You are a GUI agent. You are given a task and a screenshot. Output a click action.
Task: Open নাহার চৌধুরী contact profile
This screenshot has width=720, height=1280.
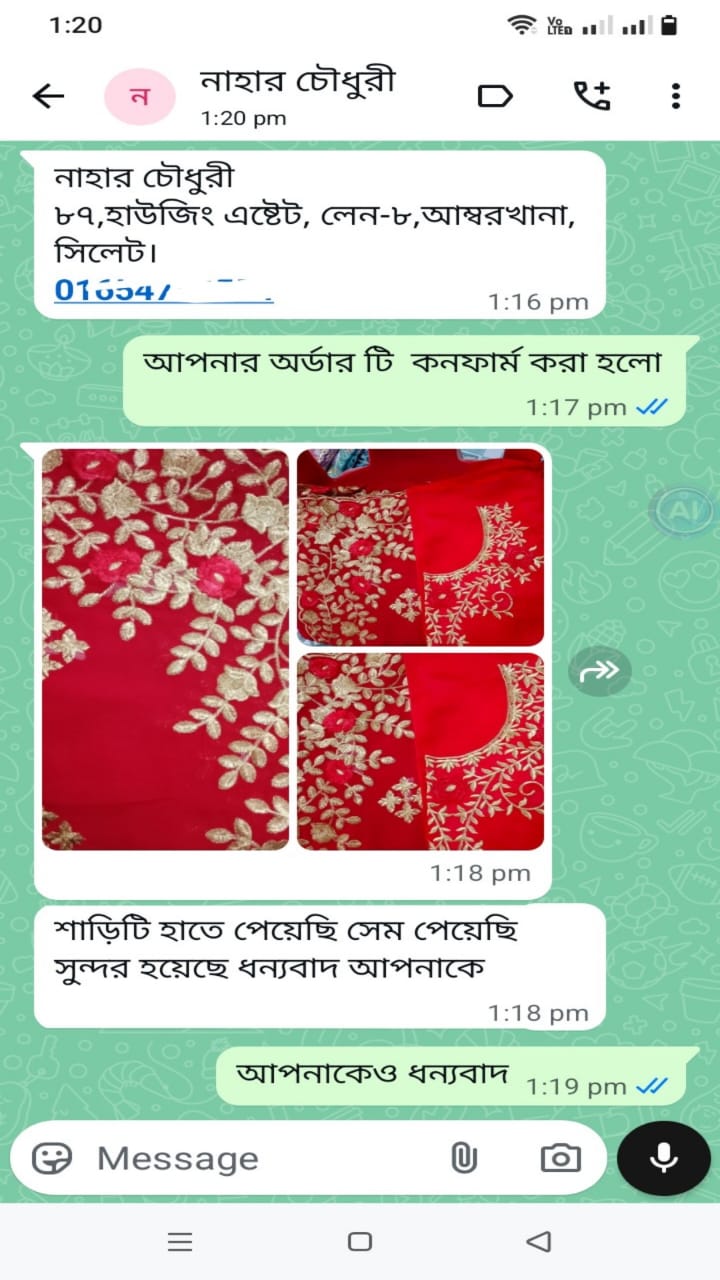click(x=297, y=95)
